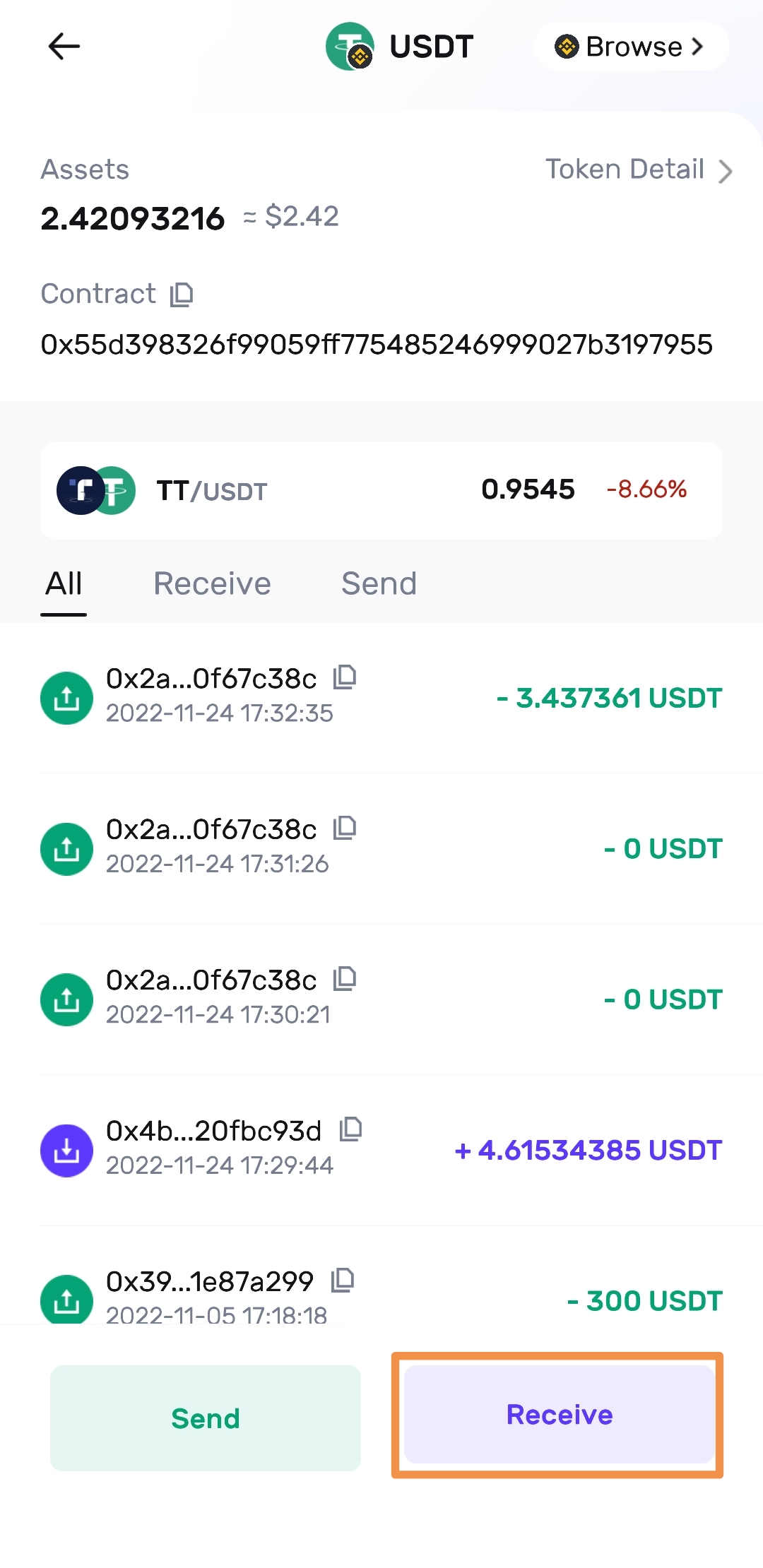The height and width of the screenshot is (1568, 763).
Task: Go back using the arrow icon
Action: 64,47
